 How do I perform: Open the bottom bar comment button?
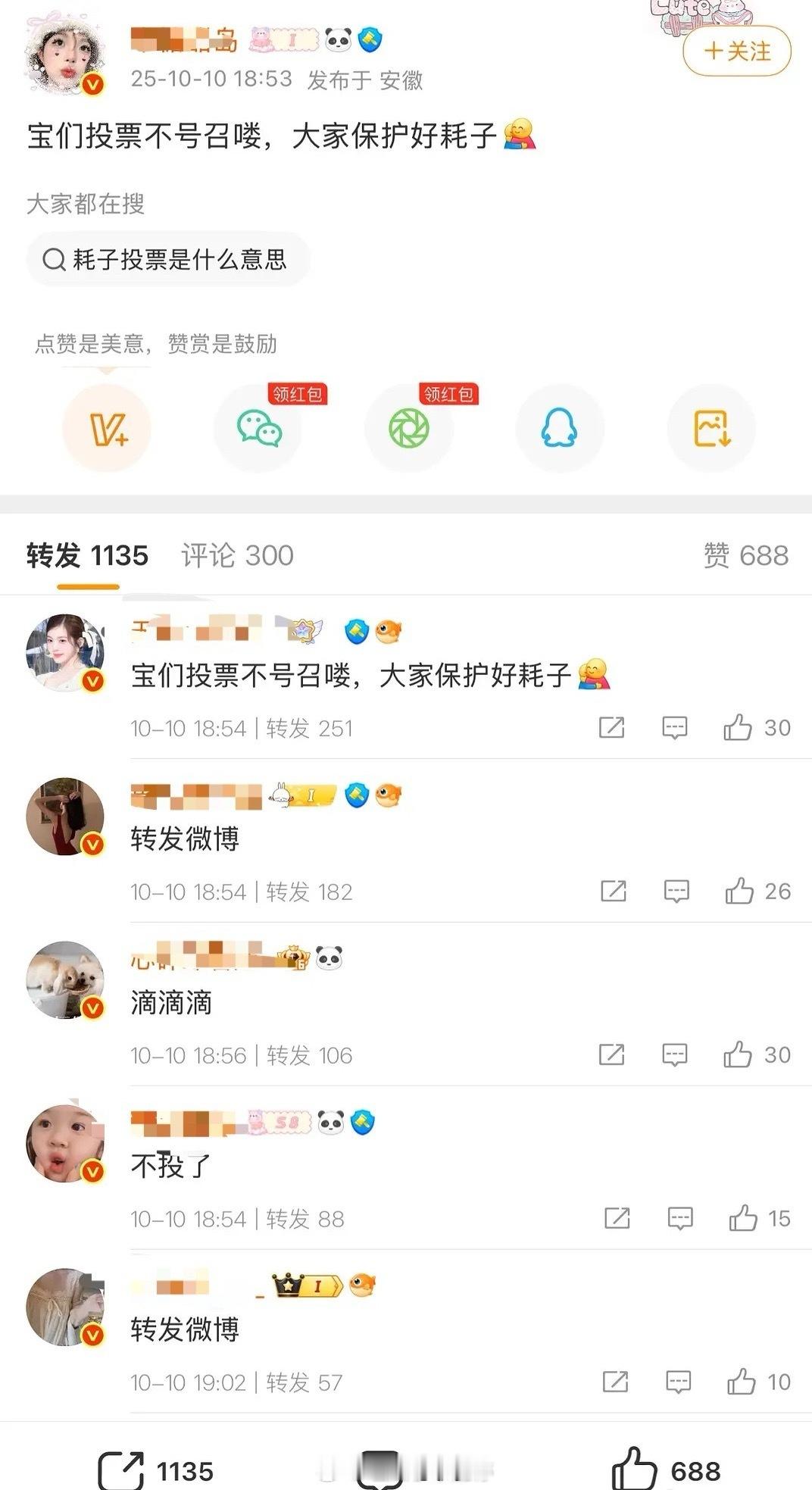[x=380, y=1470]
